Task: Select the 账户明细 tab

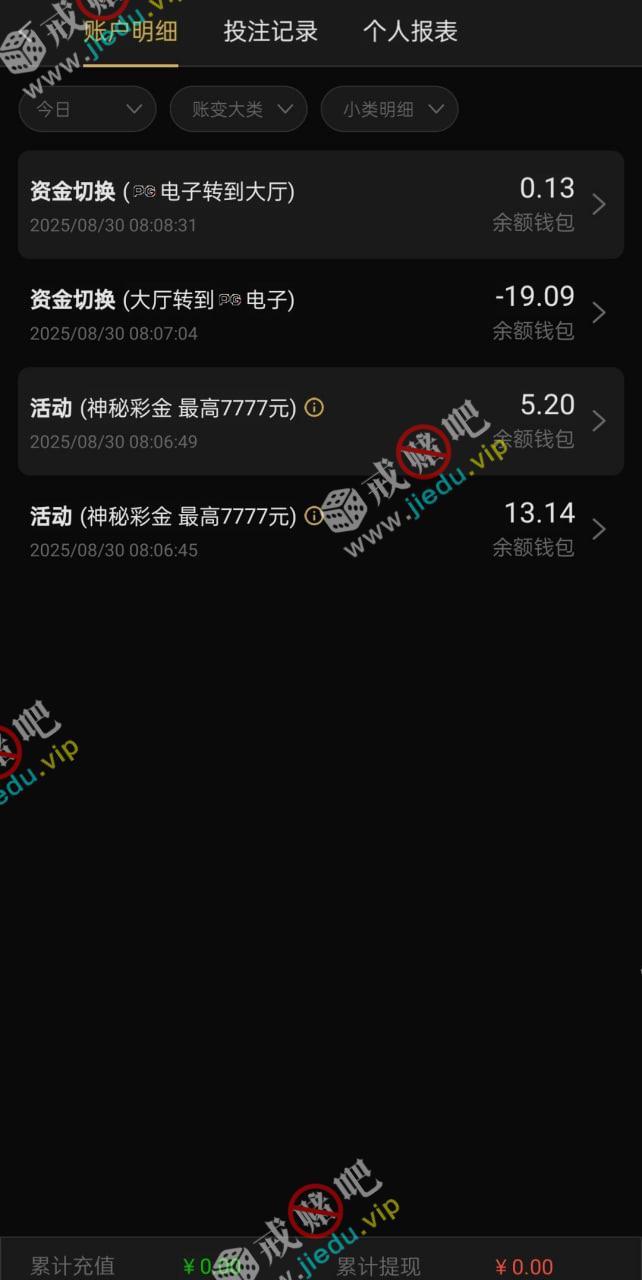Action: tap(130, 31)
